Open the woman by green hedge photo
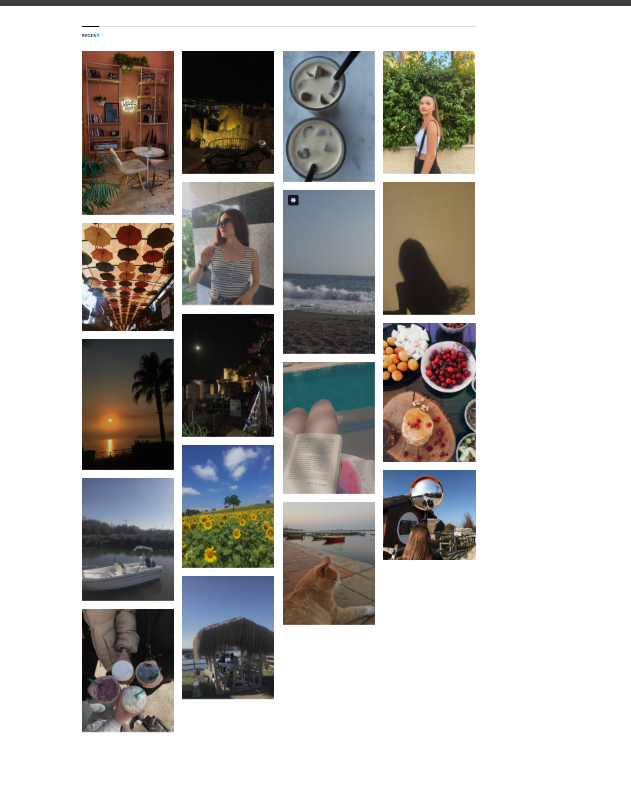The width and height of the screenshot is (631, 795). click(428, 112)
